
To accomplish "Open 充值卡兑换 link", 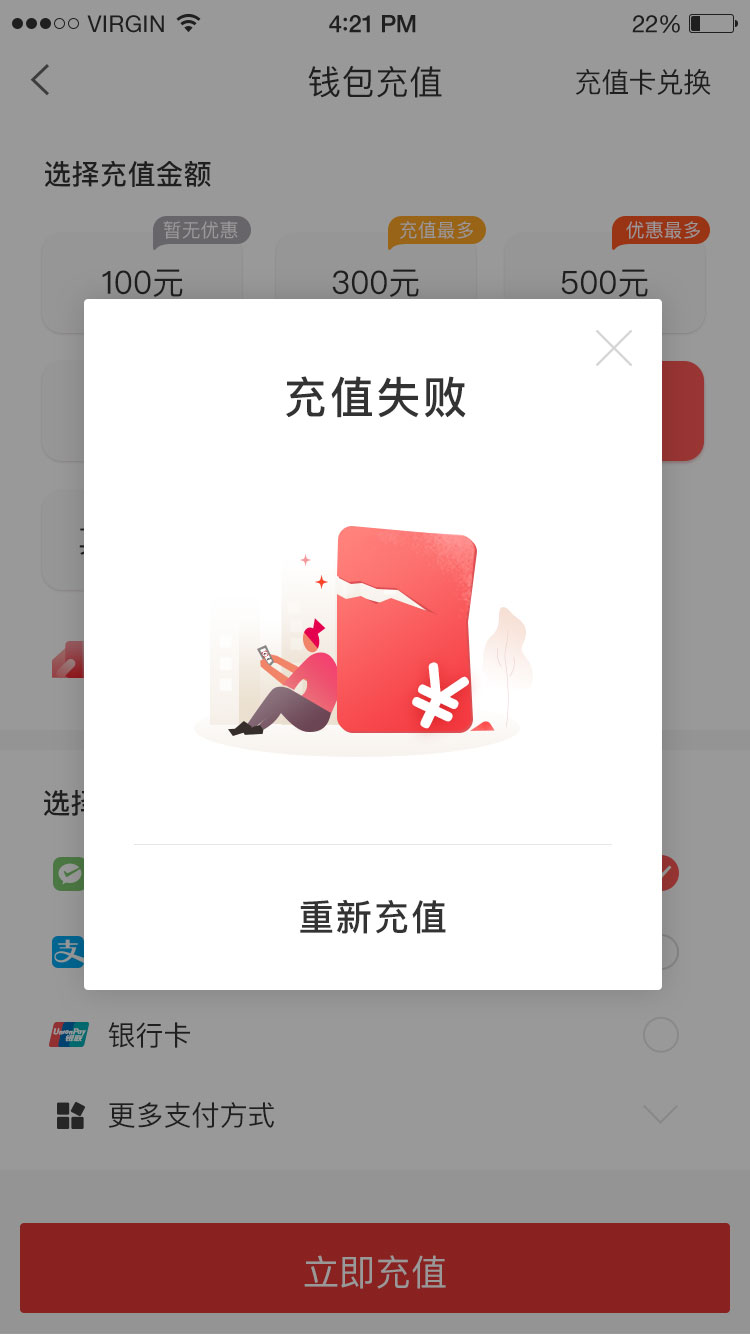I will click(x=642, y=82).
